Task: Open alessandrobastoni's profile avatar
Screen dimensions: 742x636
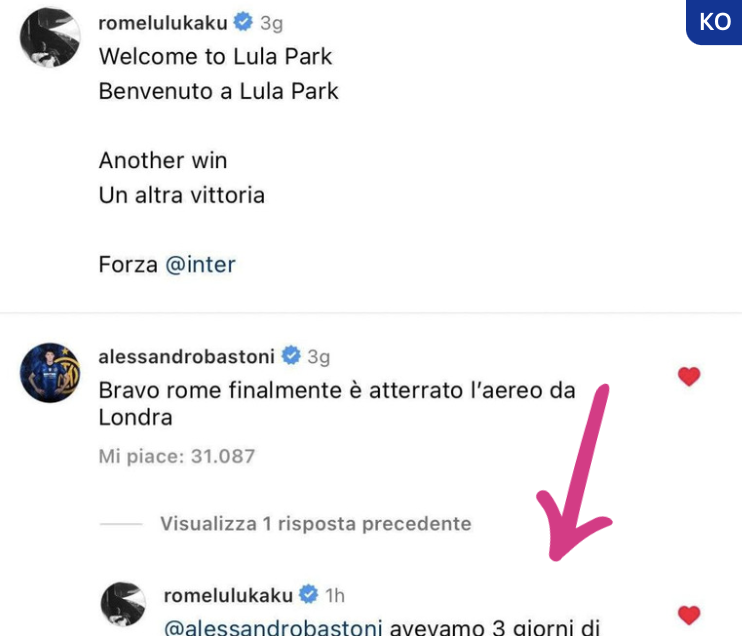Action: coord(50,373)
